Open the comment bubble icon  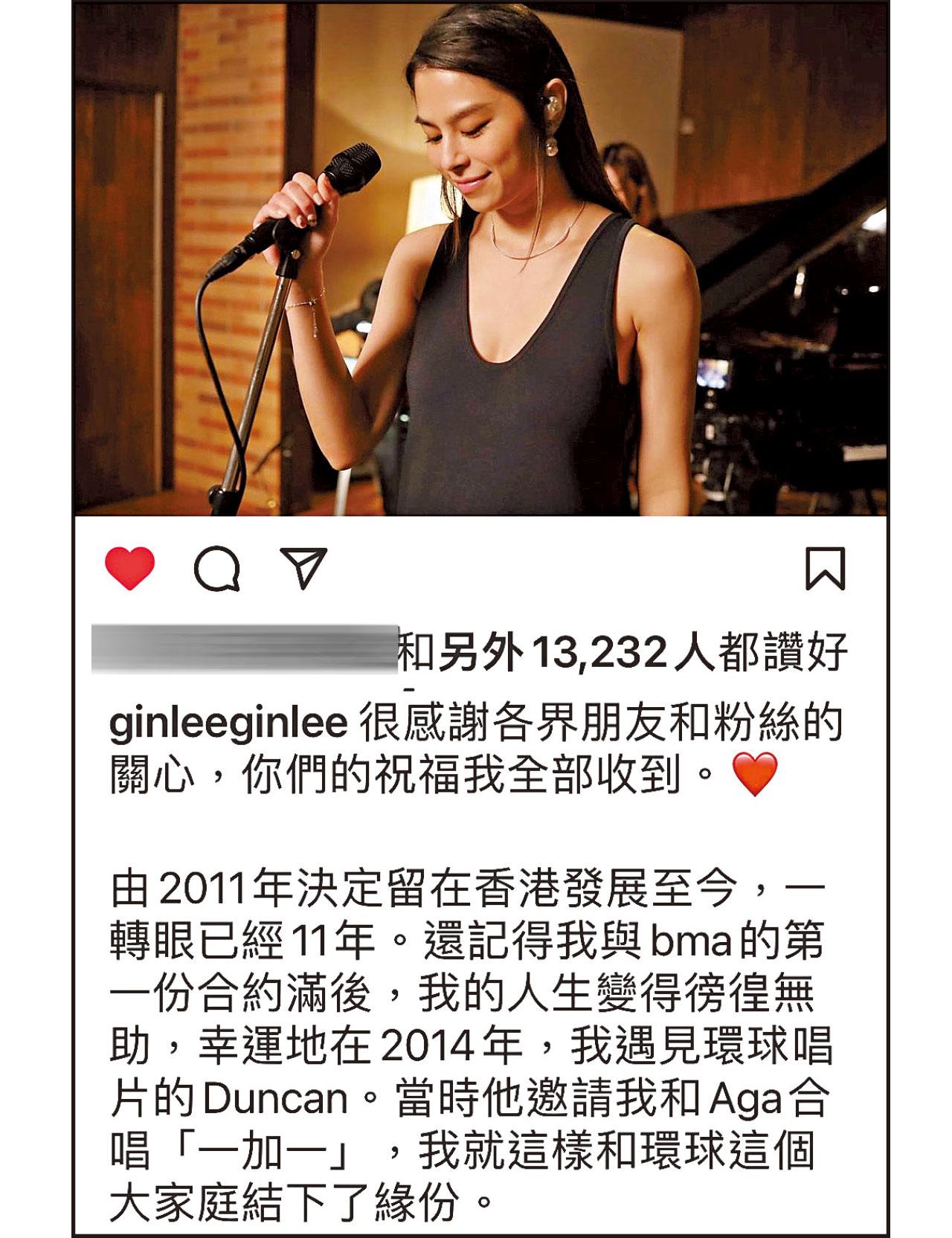point(217,570)
